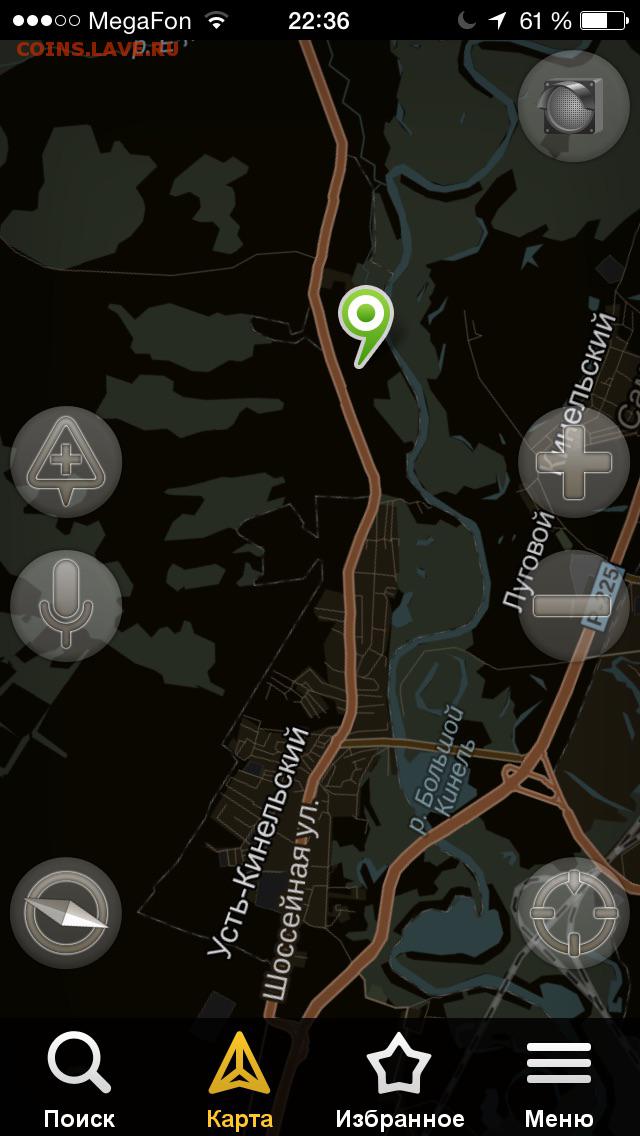This screenshot has width=640, height=1136.
Task: Open the Поиск search tab
Action: (x=79, y=1079)
